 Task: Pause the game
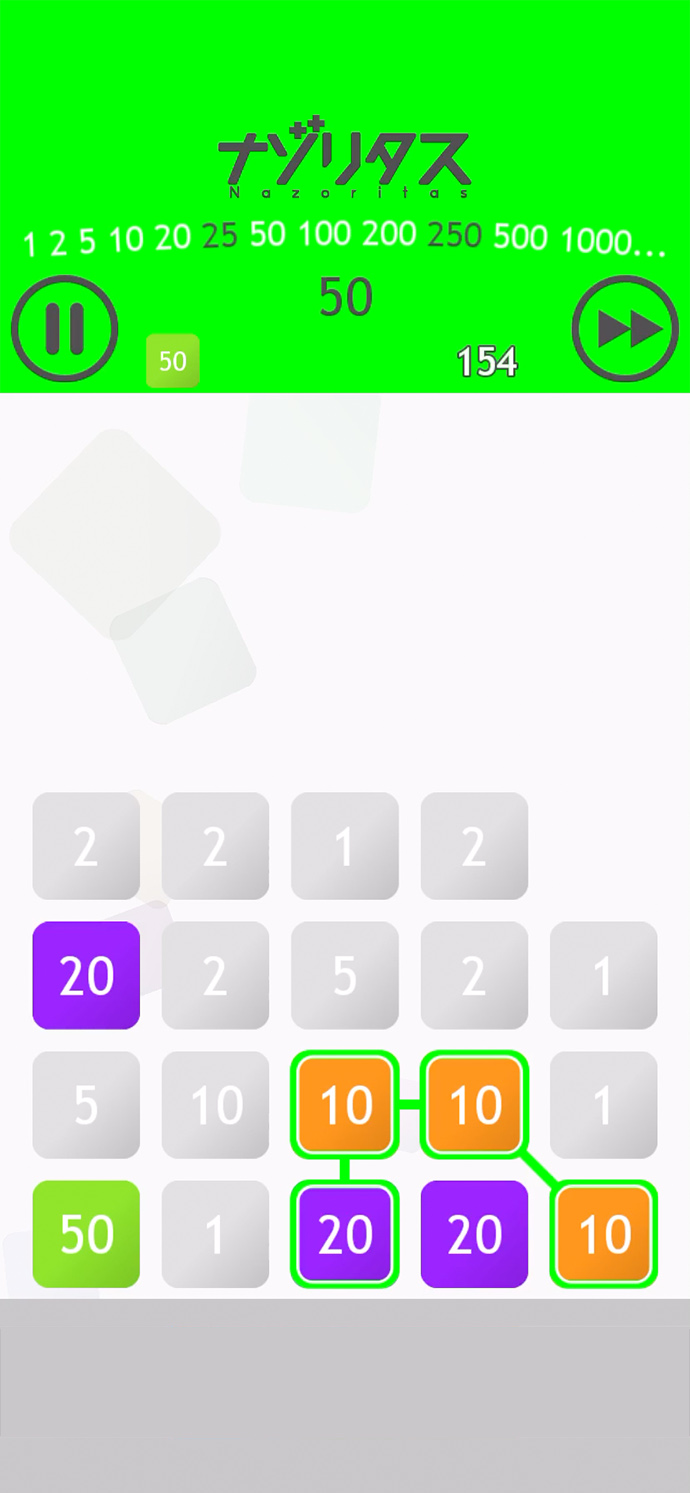(65, 328)
